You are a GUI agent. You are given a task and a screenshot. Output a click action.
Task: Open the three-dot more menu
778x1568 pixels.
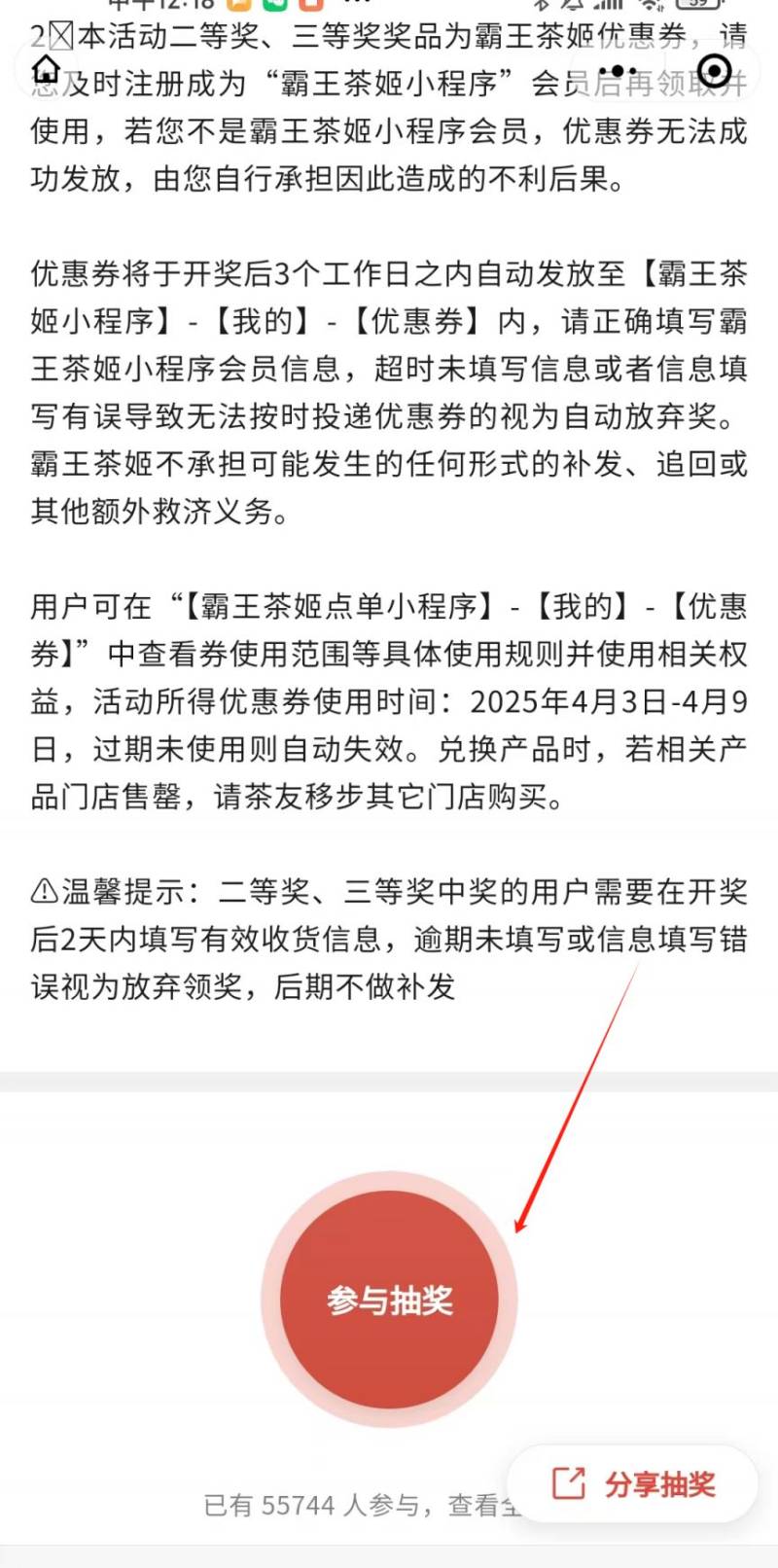(x=617, y=71)
